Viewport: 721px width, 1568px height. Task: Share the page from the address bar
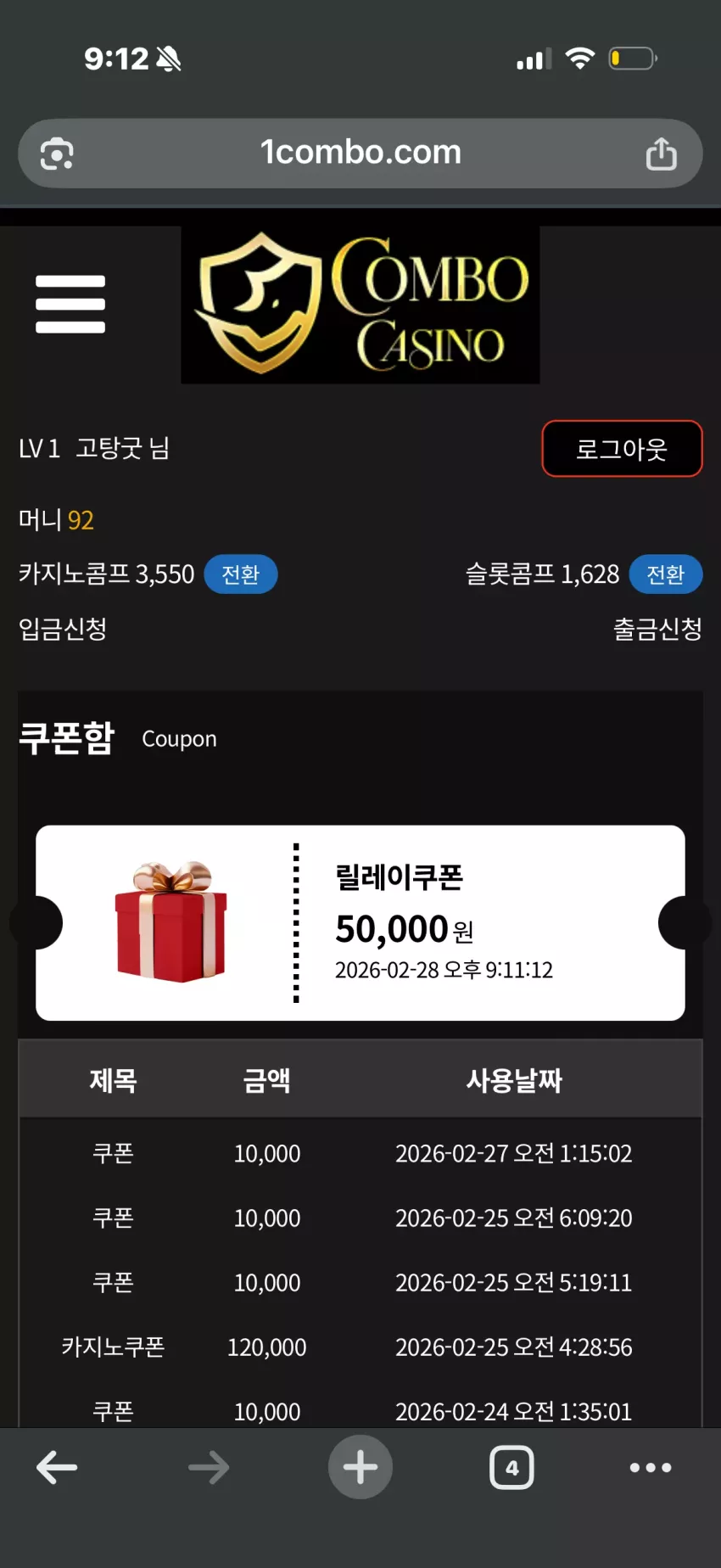662,154
